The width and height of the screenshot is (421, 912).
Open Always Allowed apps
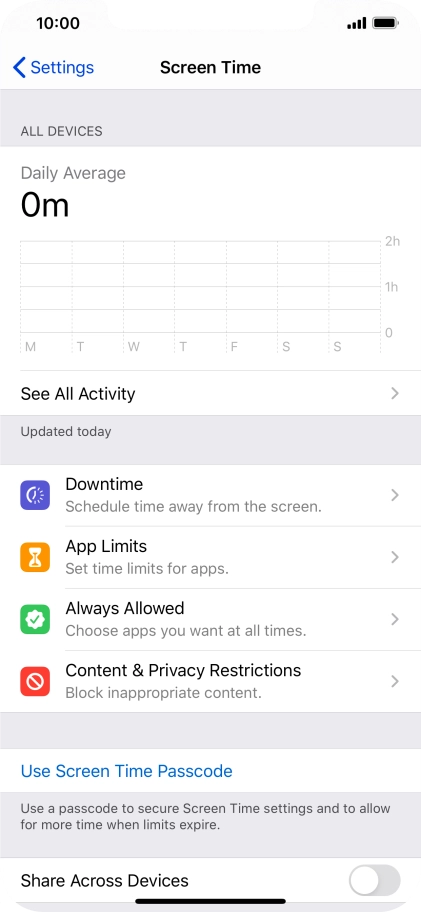(x=210, y=619)
